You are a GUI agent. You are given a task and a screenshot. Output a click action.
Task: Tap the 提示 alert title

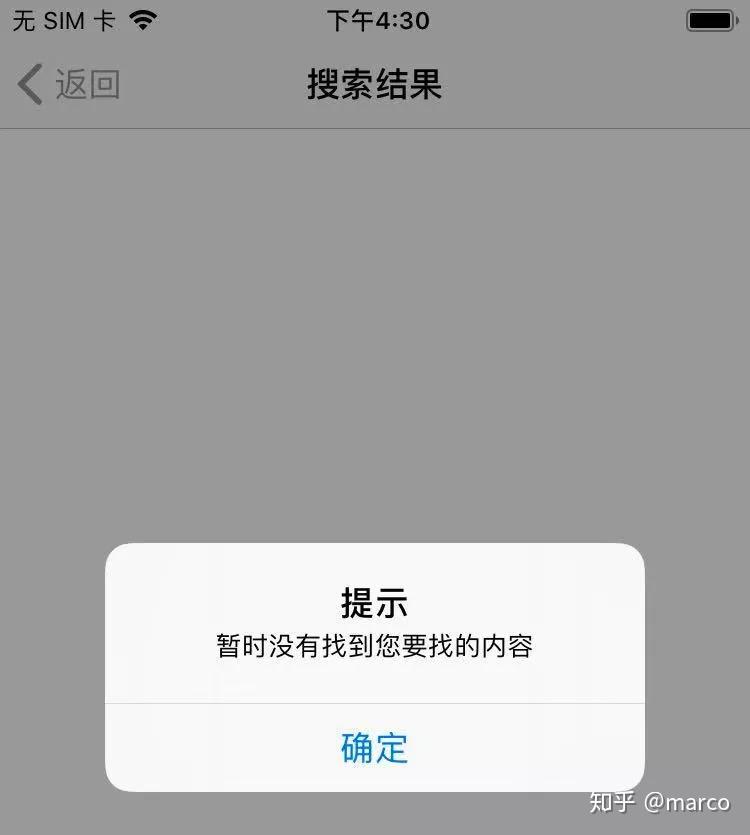(x=374, y=601)
